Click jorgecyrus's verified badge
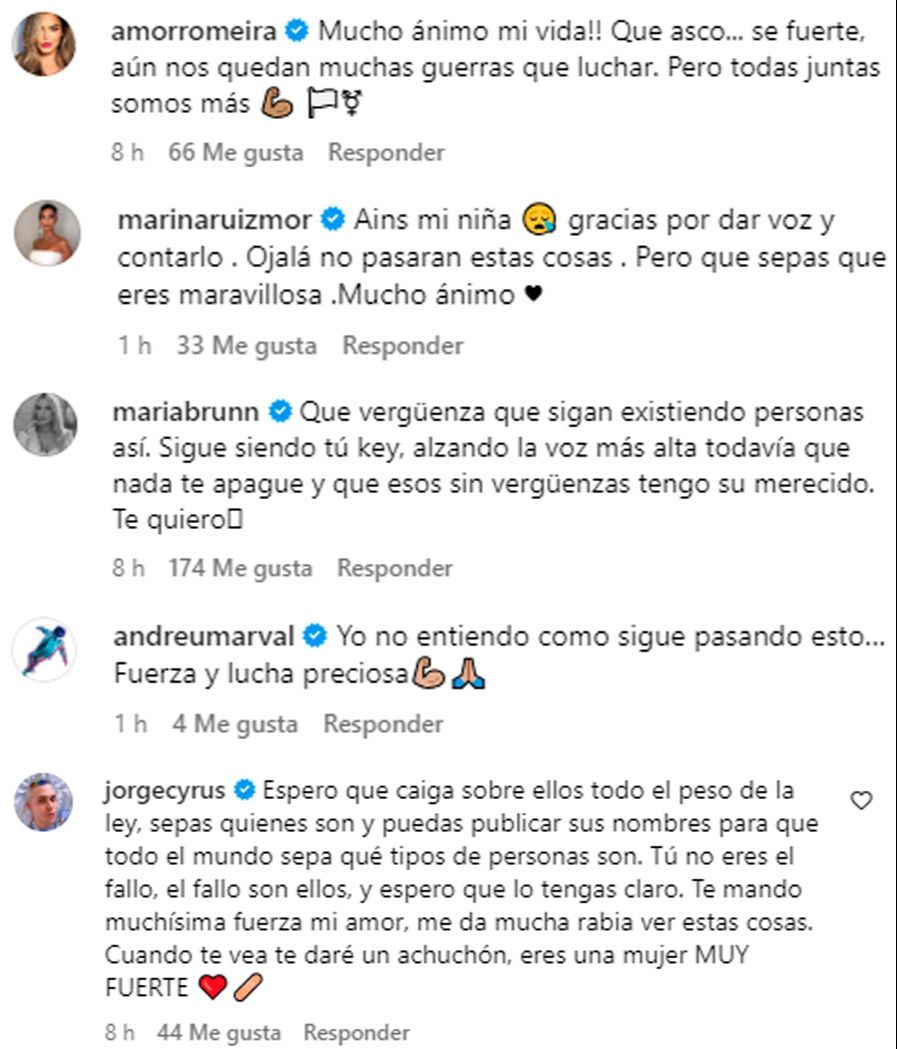897x1049 pixels. (x=245, y=788)
